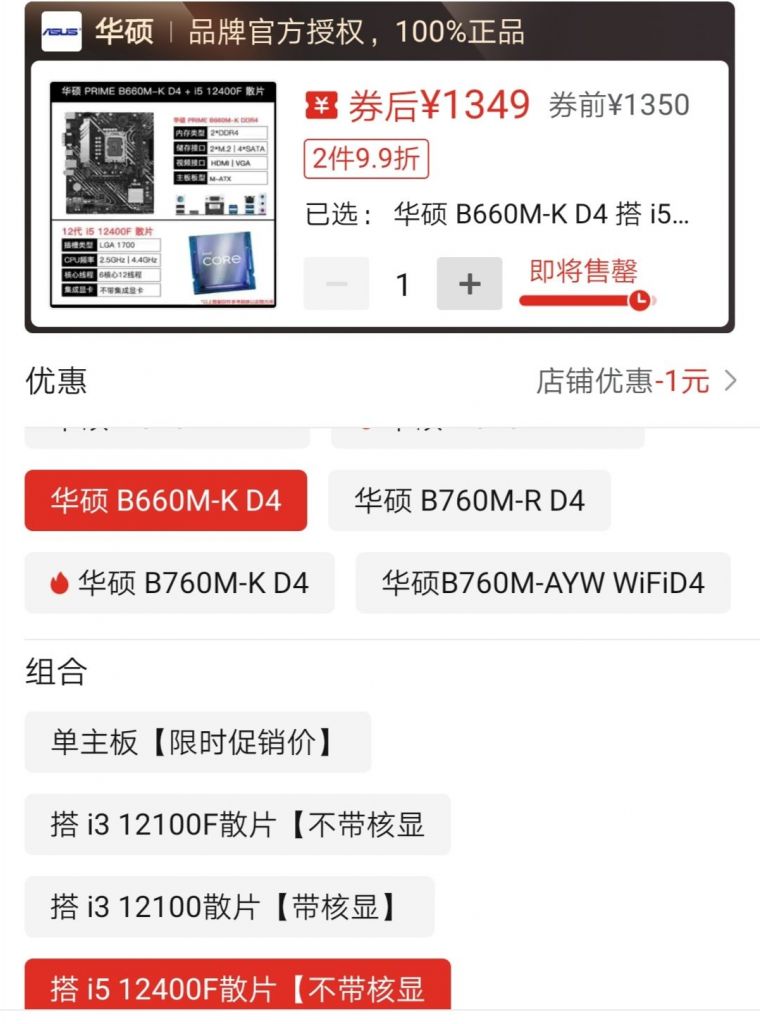Expand the truncated 已选 selection text
Image resolution: width=760 pixels, height=1024 pixels.
click(500, 212)
